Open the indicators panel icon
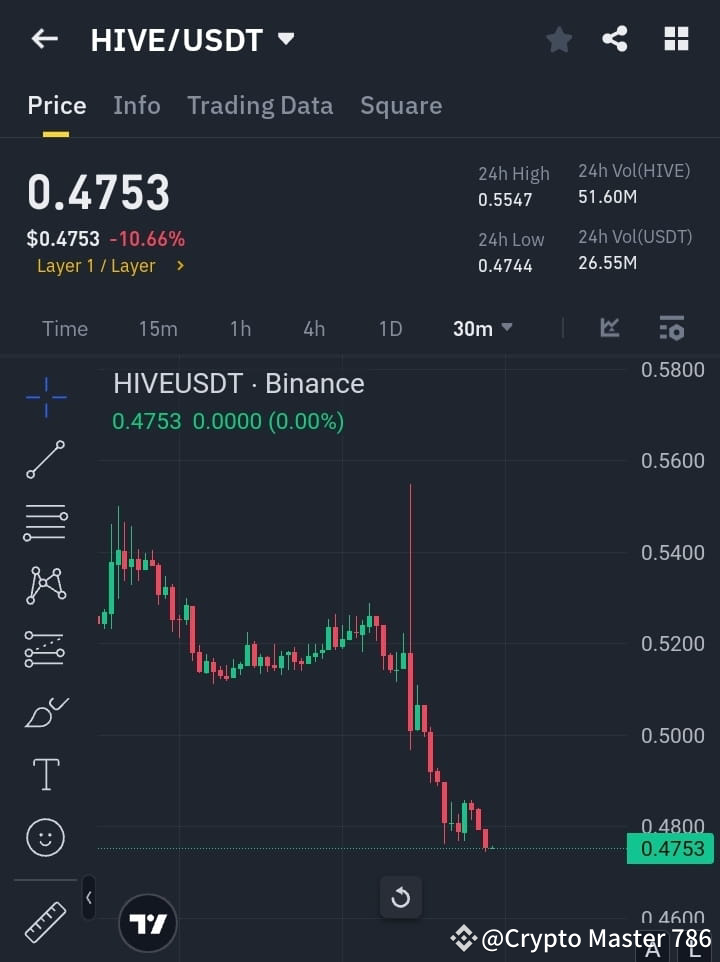 point(671,328)
